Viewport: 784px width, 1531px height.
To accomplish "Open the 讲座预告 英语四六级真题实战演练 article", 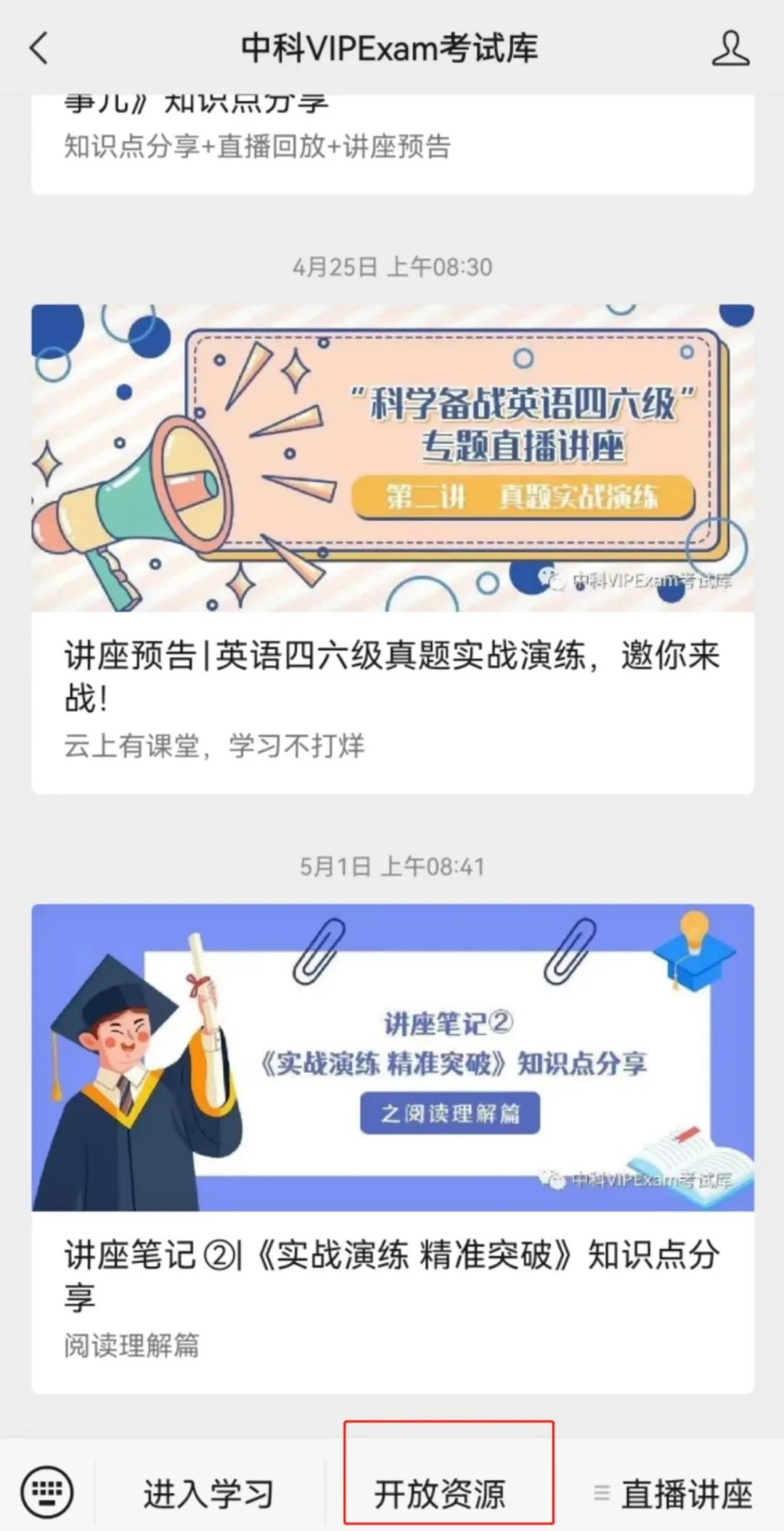I will pyautogui.click(x=392, y=675).
